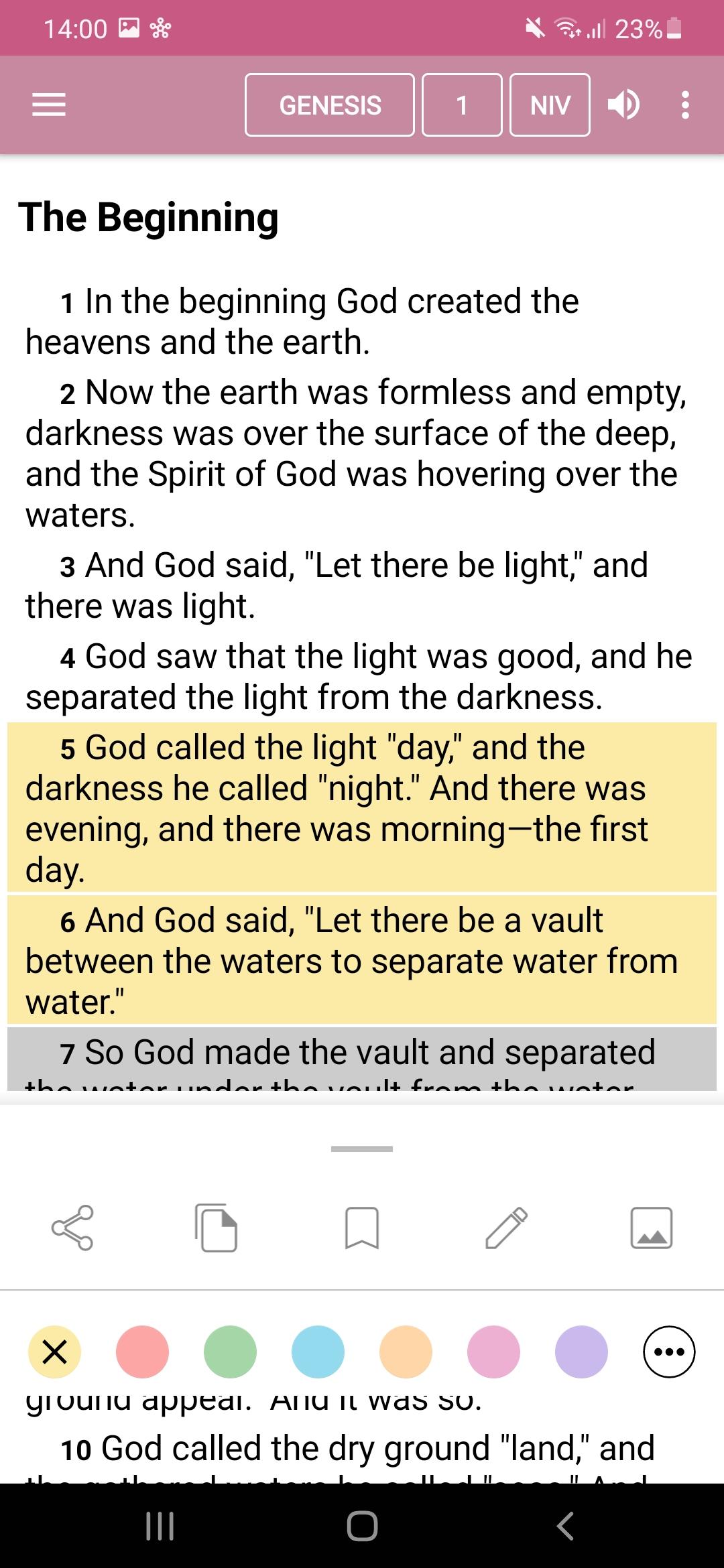Share the selected verses

click(72, 1228)
